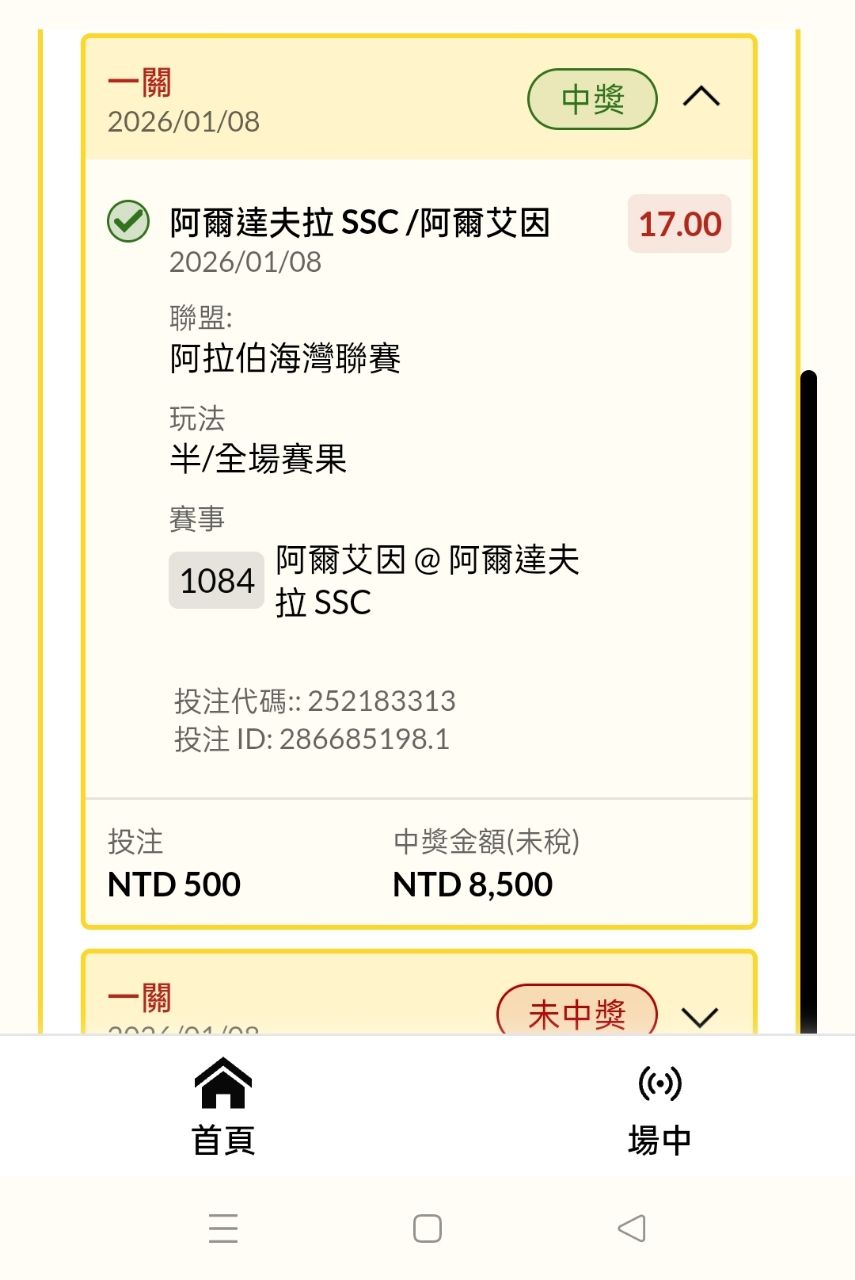Go to the 首頁 tab
855x1280 pixels.
223,1107
